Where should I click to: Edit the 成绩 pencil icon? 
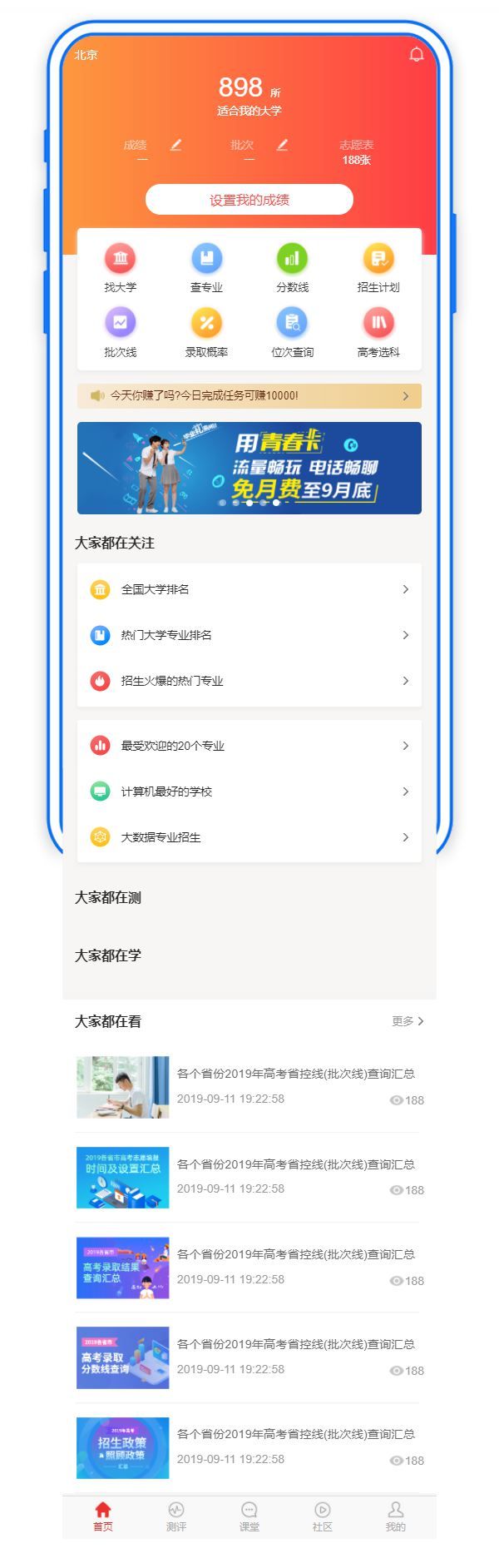tap(175, 145)
